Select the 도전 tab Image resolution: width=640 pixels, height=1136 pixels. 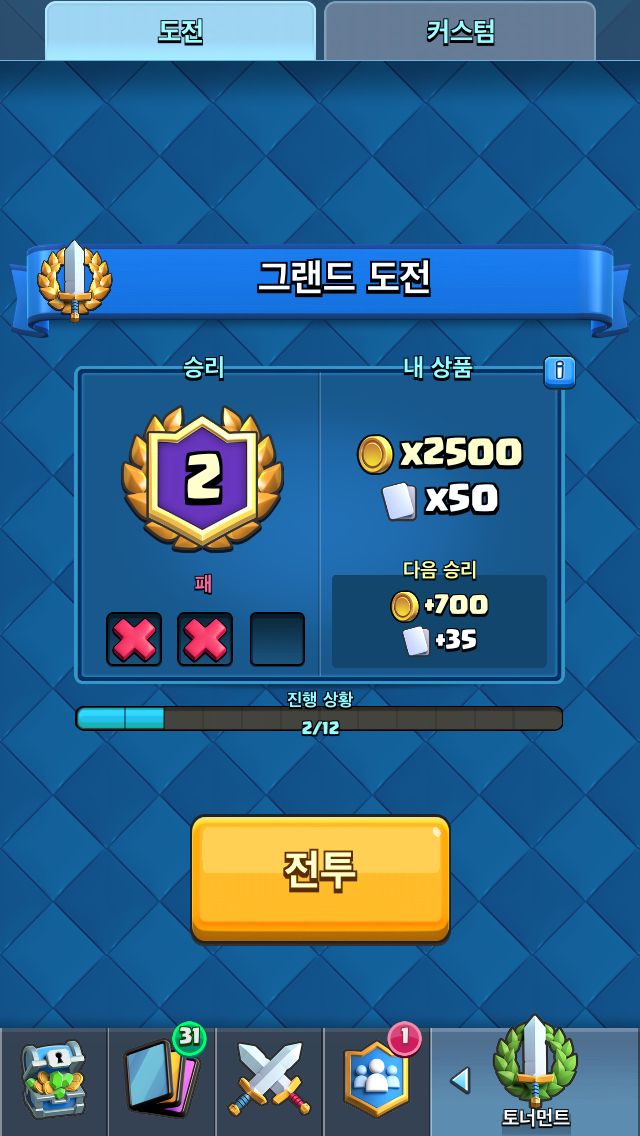[x=180, y=31]
